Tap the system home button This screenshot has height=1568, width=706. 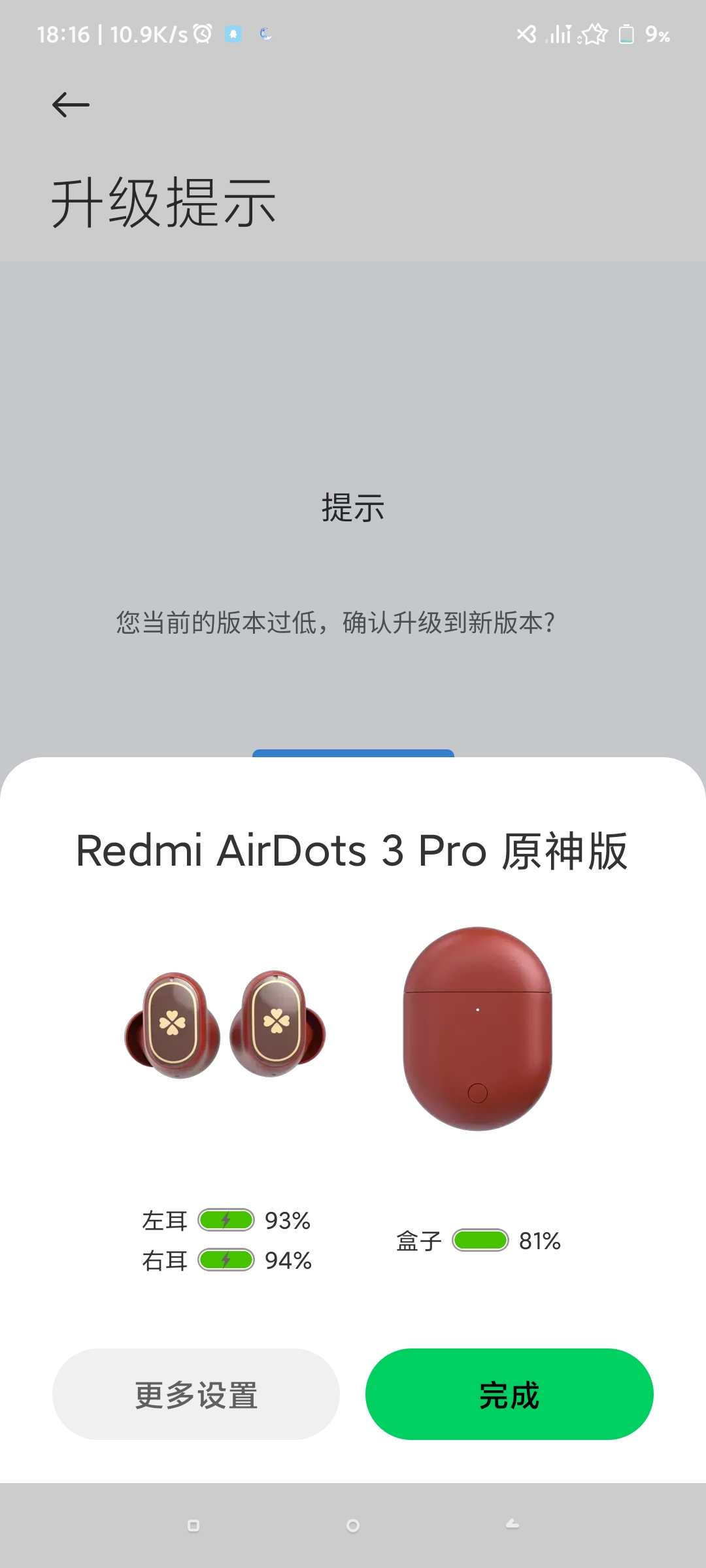click(x=353, y=1526)
